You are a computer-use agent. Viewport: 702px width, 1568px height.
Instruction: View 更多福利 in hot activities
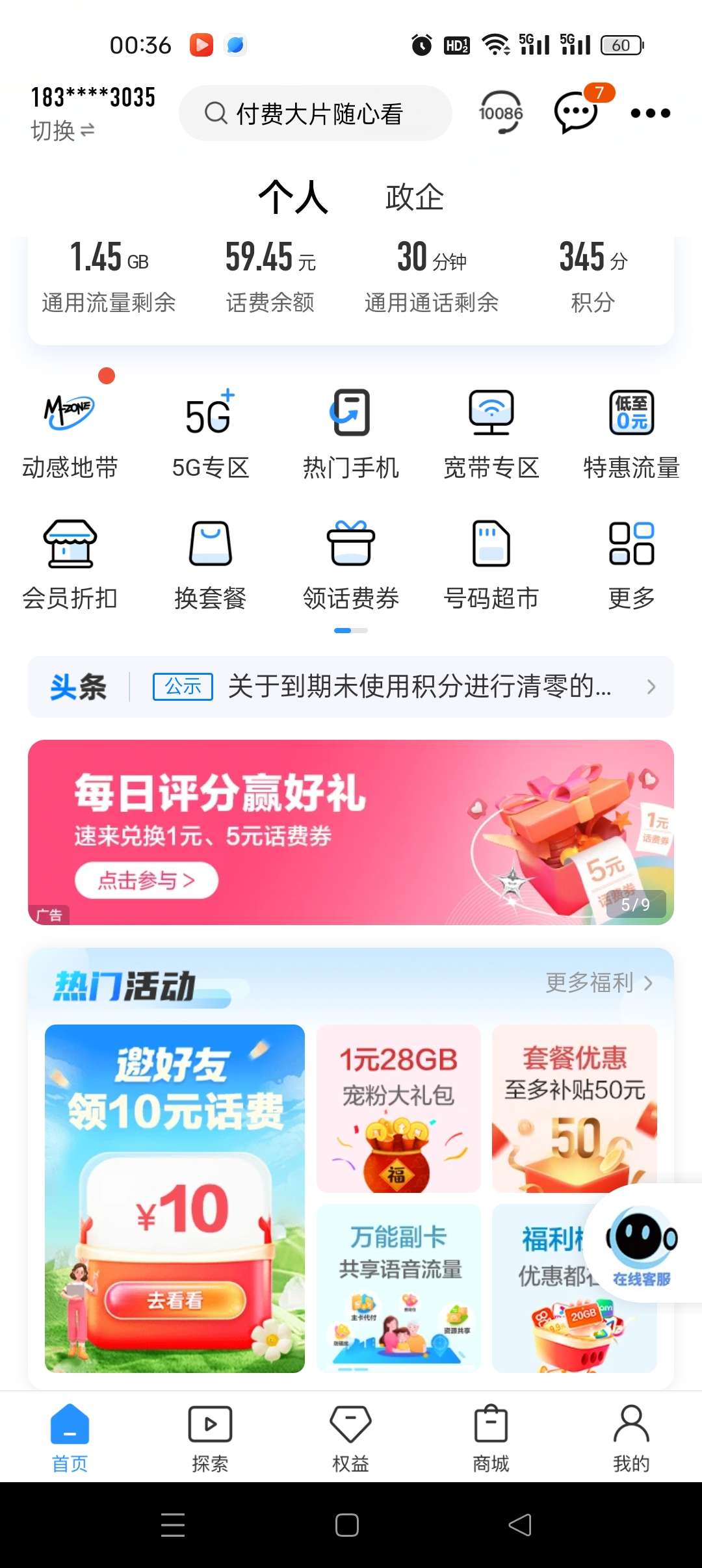598,982
